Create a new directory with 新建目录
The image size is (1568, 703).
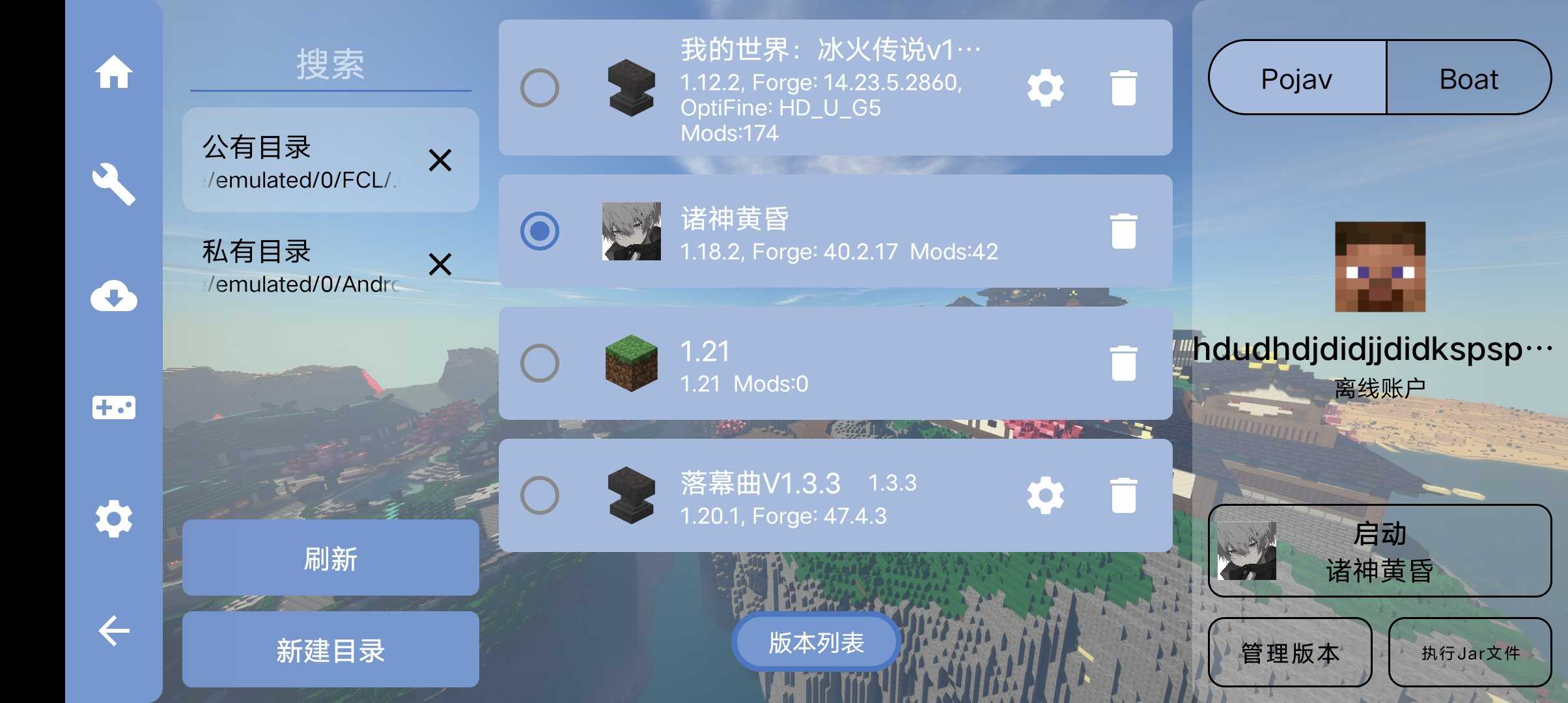point(330,650)
